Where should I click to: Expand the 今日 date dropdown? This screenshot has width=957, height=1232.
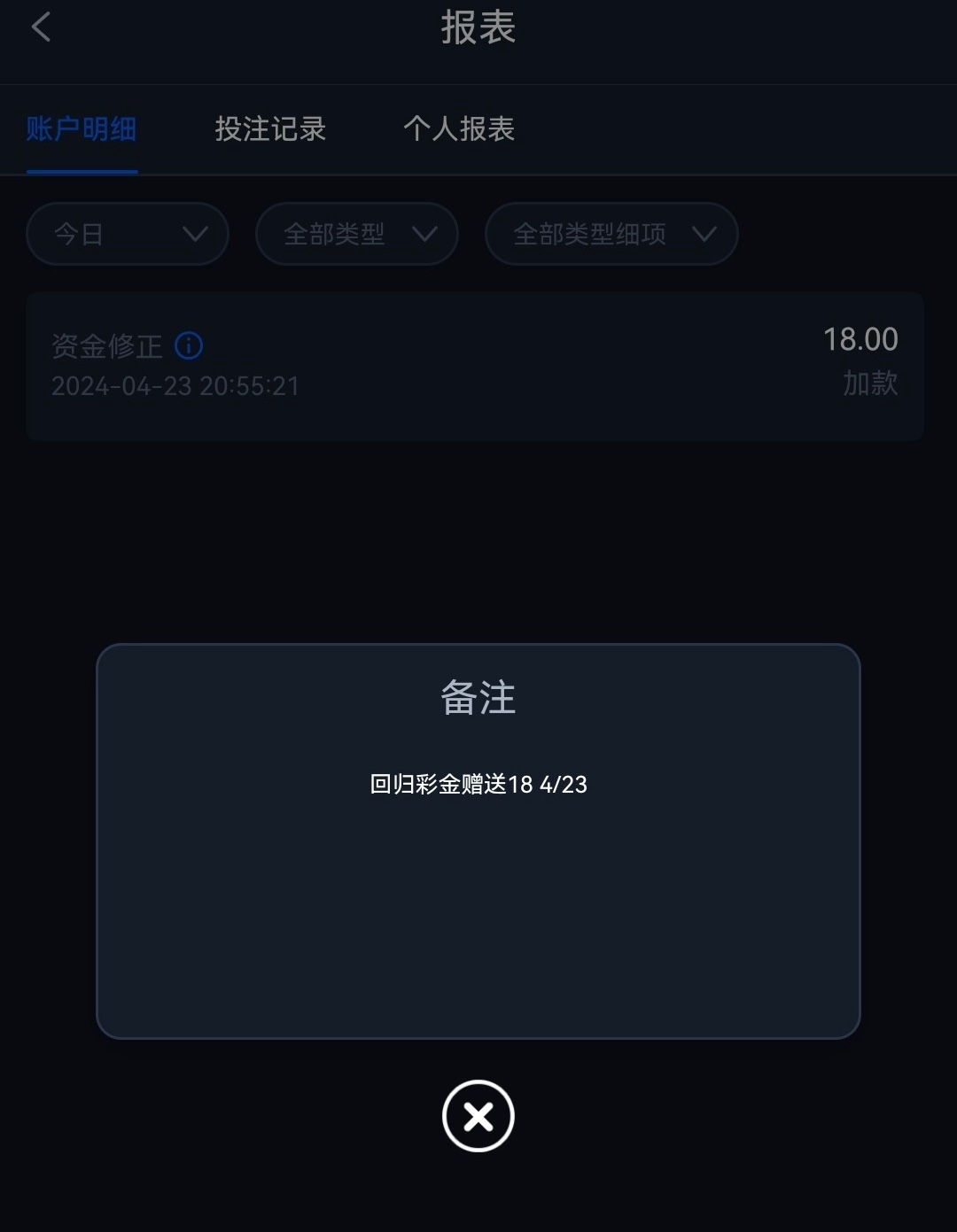[128, 234]
